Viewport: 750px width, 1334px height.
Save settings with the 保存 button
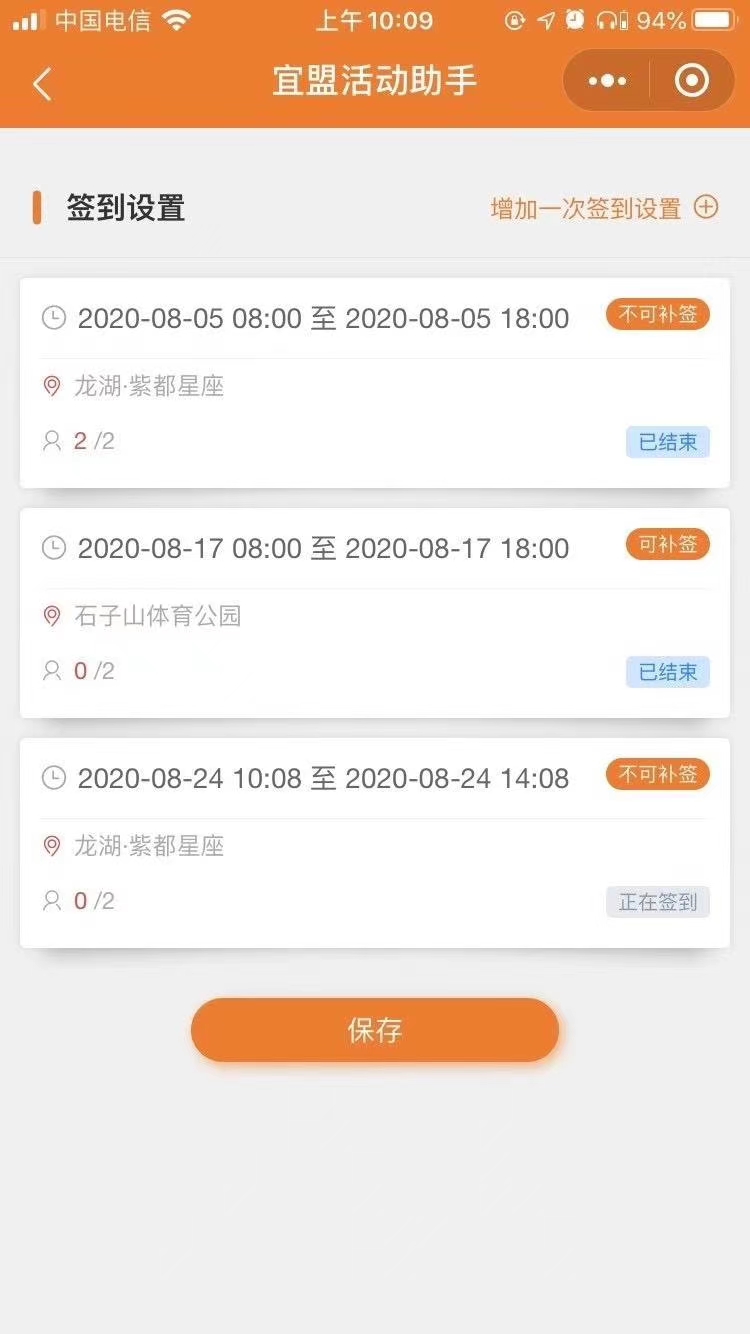click(375, 1030)
